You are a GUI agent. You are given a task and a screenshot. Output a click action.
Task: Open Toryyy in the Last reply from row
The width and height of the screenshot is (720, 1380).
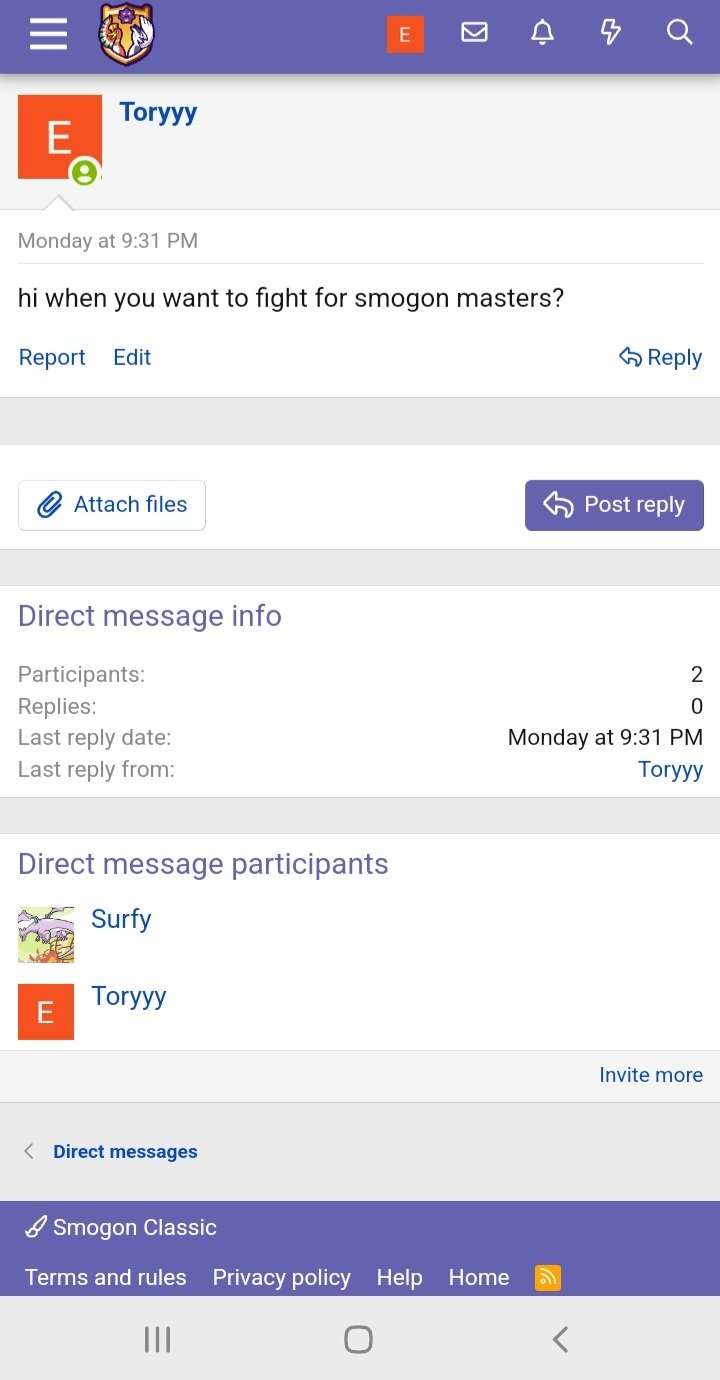[670, 769]
